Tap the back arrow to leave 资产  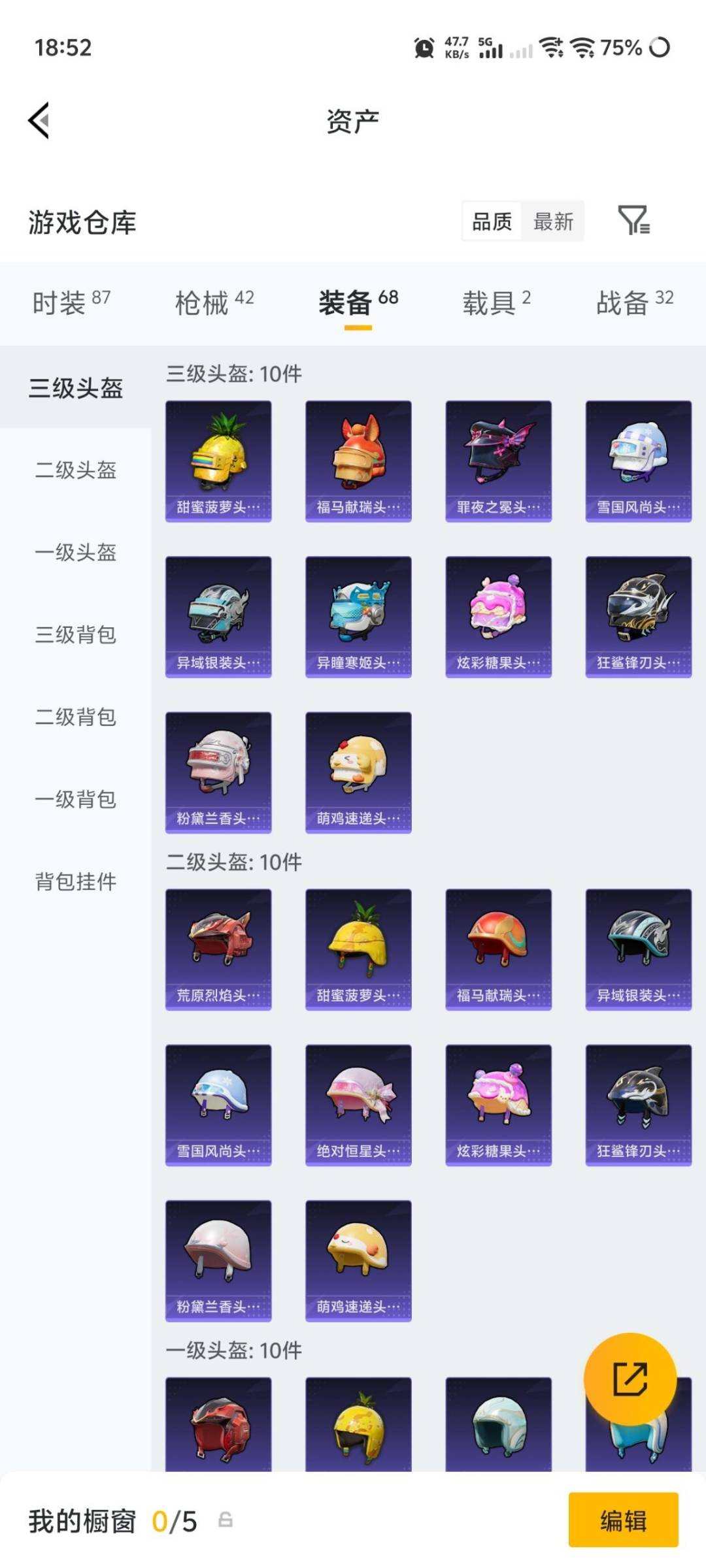pyautogui.click(x=37, y=122)
